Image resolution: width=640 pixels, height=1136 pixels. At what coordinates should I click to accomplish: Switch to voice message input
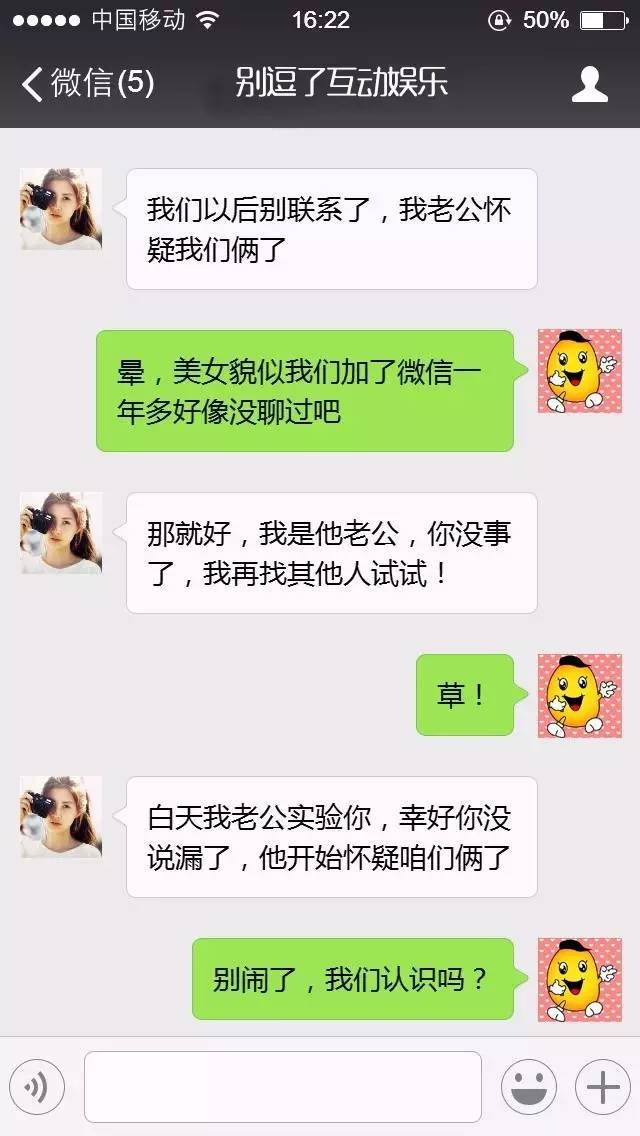37,1087
